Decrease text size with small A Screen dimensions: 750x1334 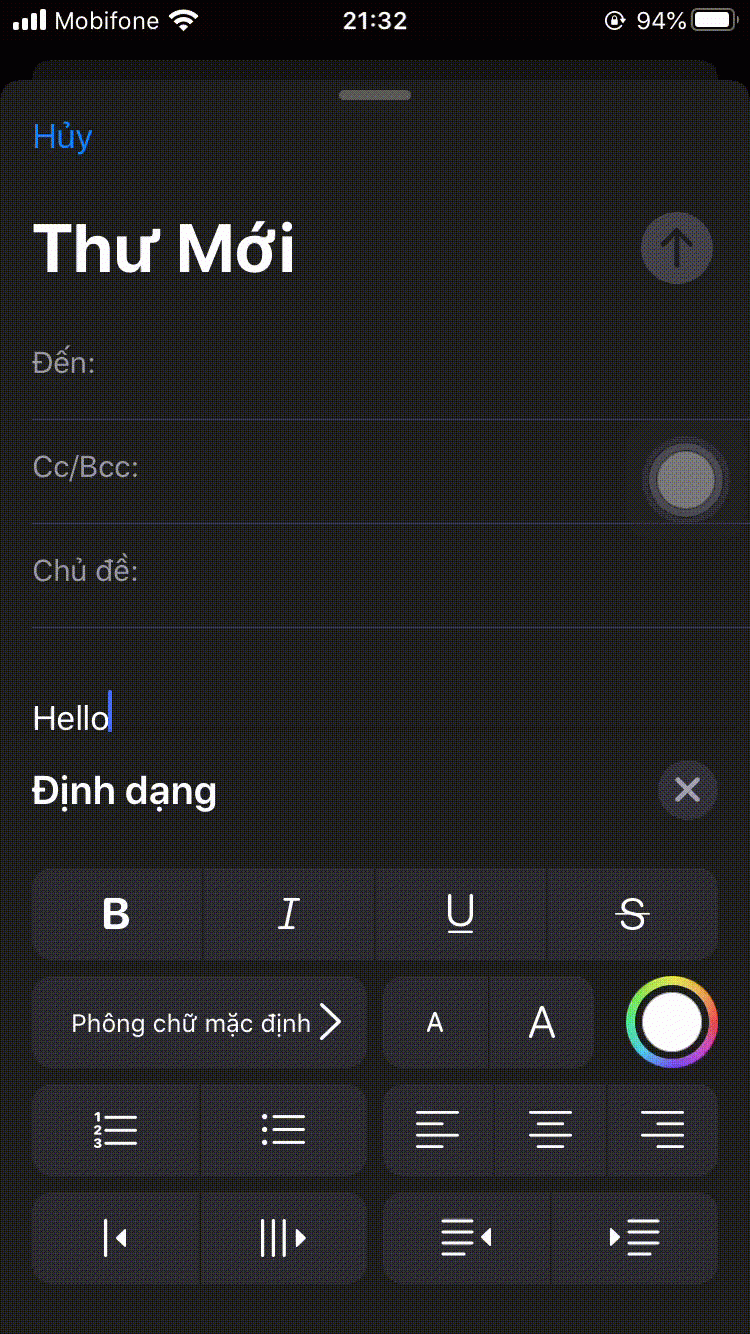click(x=435, y=1022)
